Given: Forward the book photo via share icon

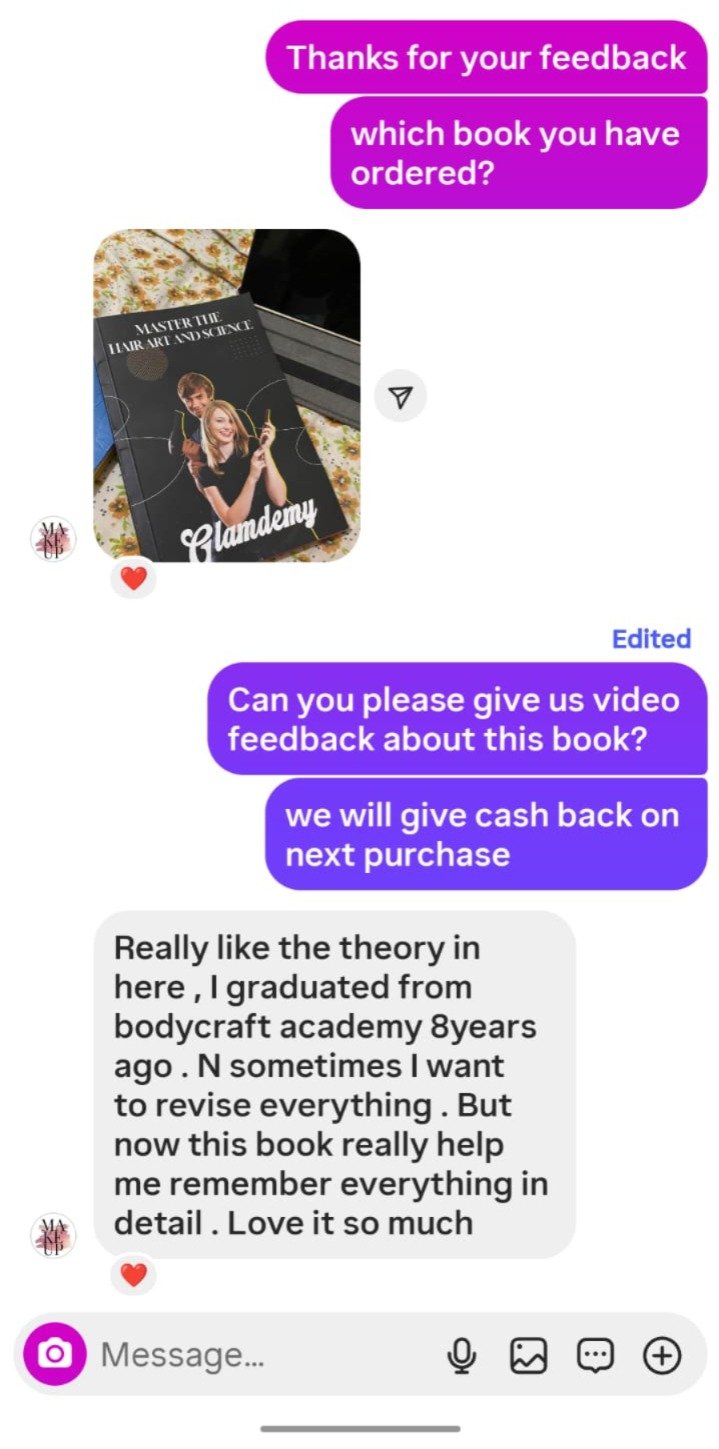Looking at the screenshot, I should tap(400, 398).
